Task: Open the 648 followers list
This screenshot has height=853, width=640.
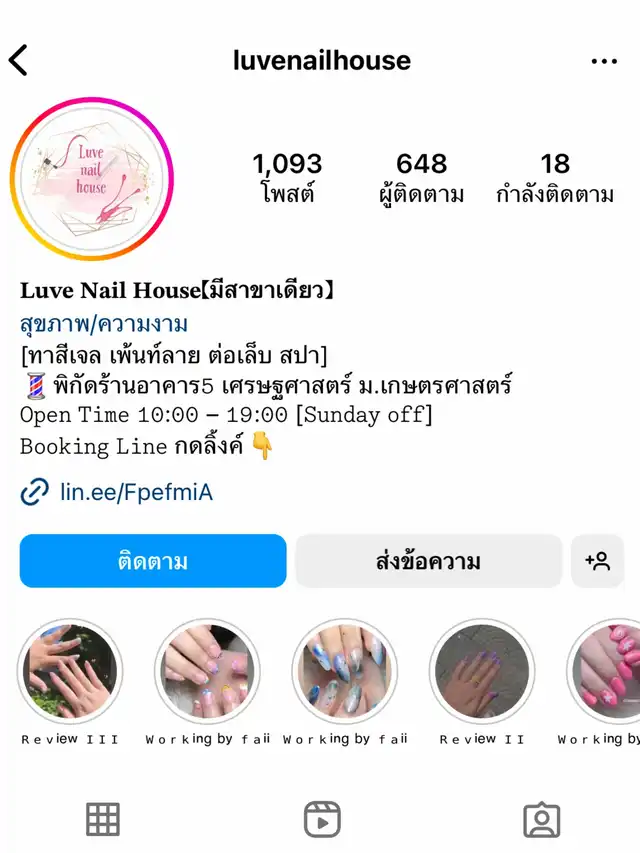Action: click(421, 177)
